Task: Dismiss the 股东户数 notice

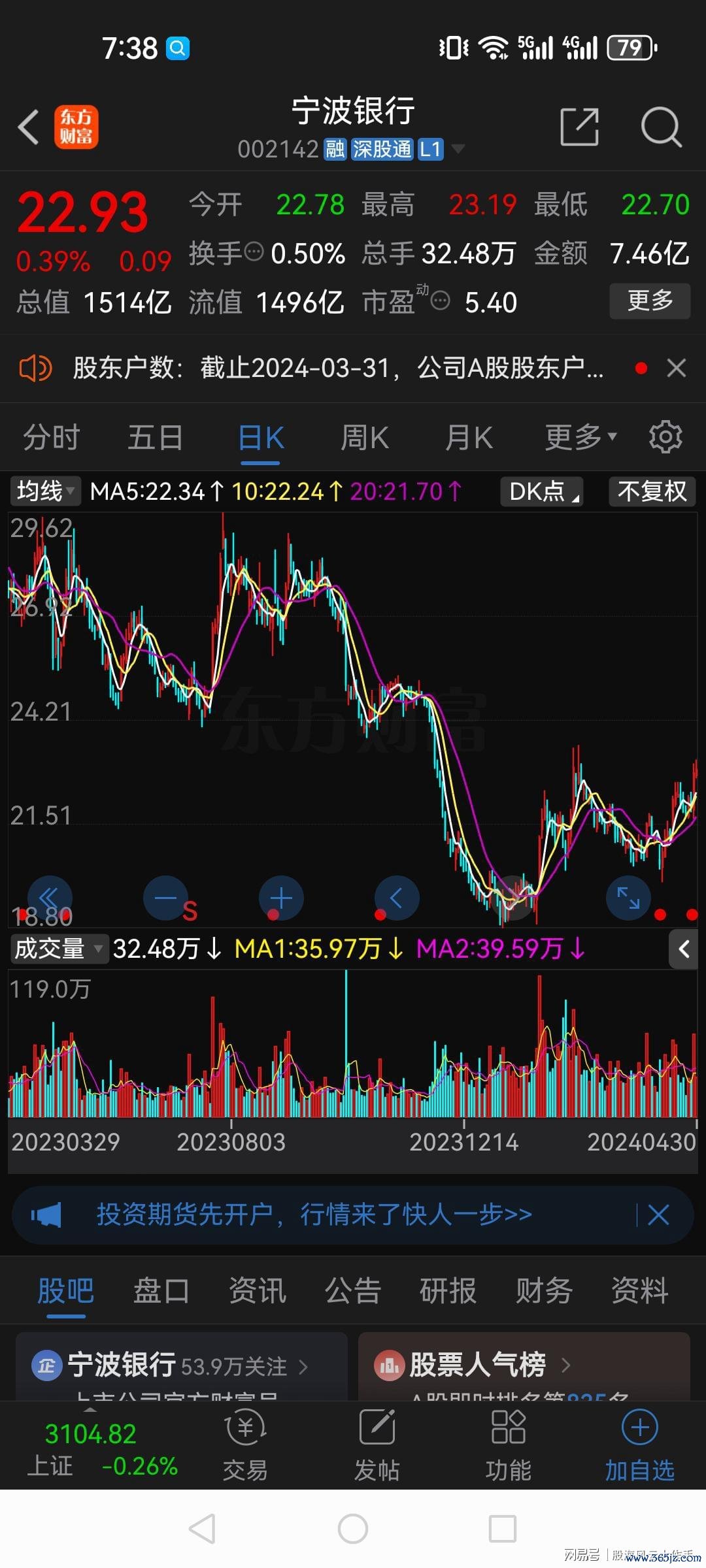Action: [677, 368]
